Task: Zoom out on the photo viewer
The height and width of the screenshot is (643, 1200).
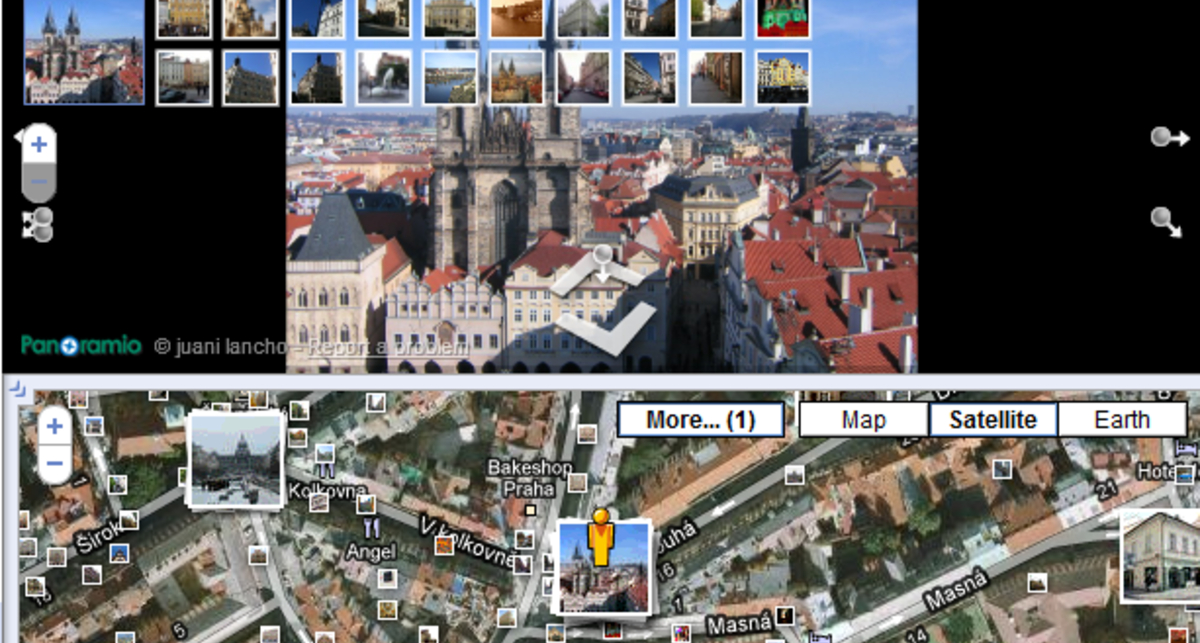Action: tap(39, 182)
